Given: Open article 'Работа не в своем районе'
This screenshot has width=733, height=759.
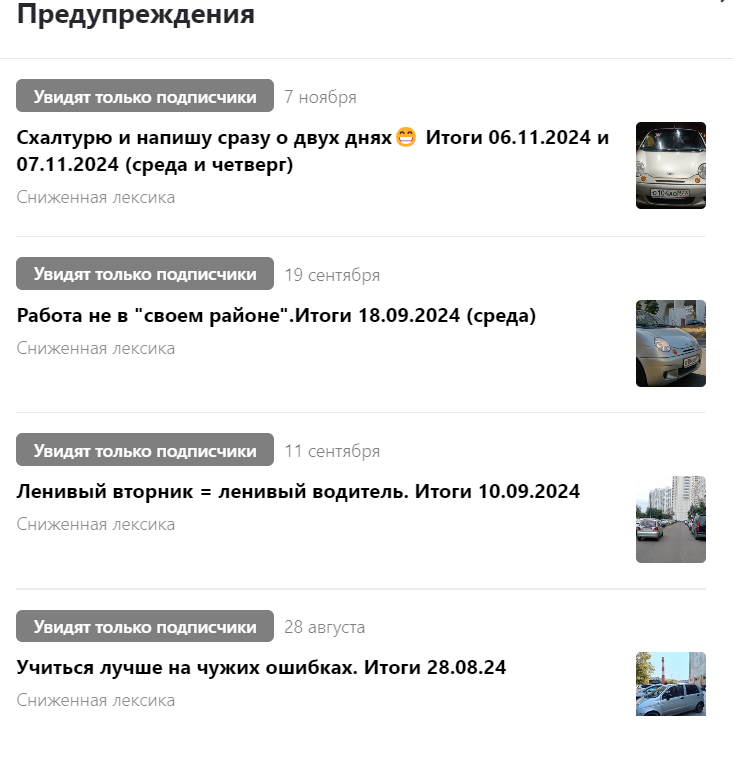Looking at the screenshot, I should (x=276, y=316).
